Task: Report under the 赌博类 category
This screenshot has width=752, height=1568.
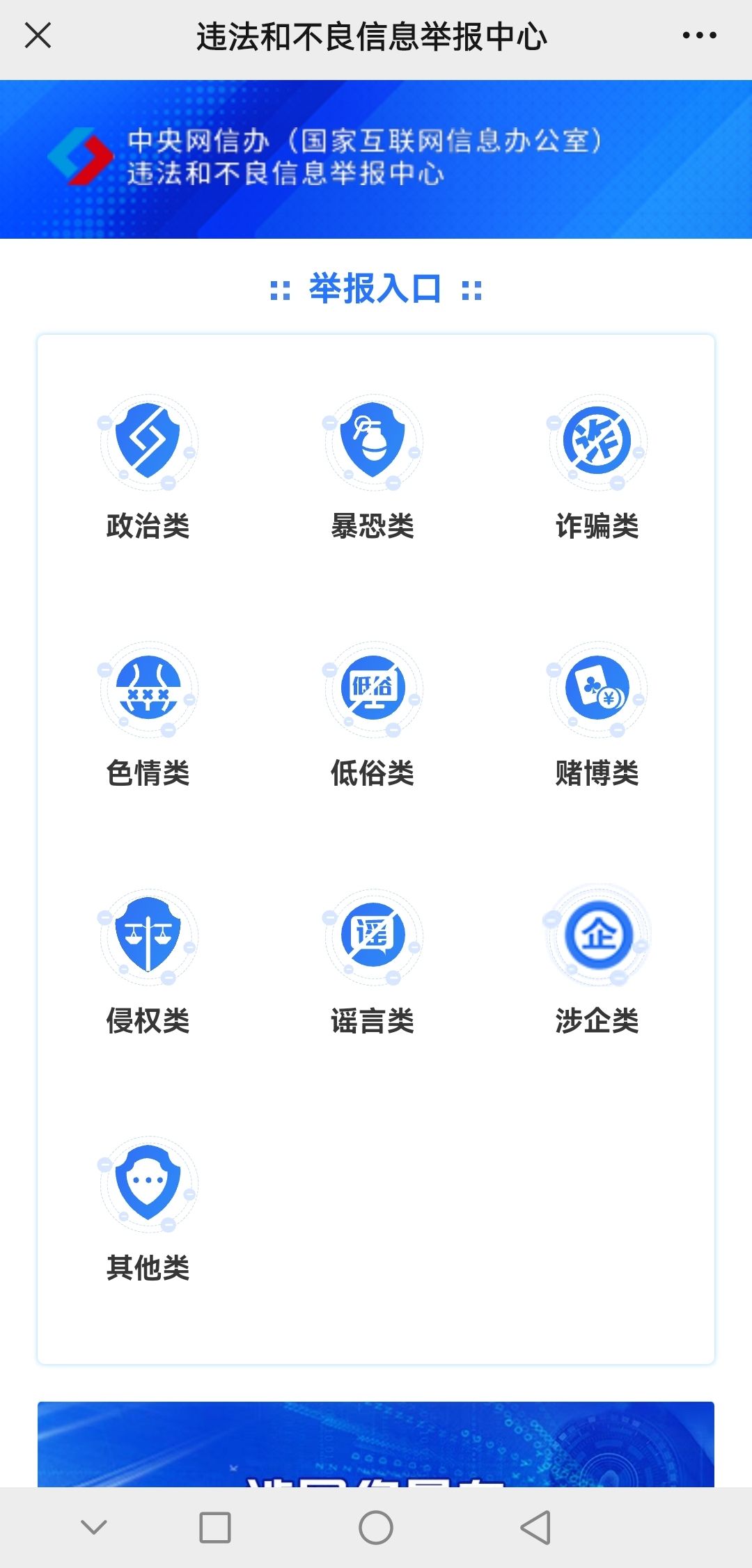Action: pyautogui.click(x=597, y=715)
